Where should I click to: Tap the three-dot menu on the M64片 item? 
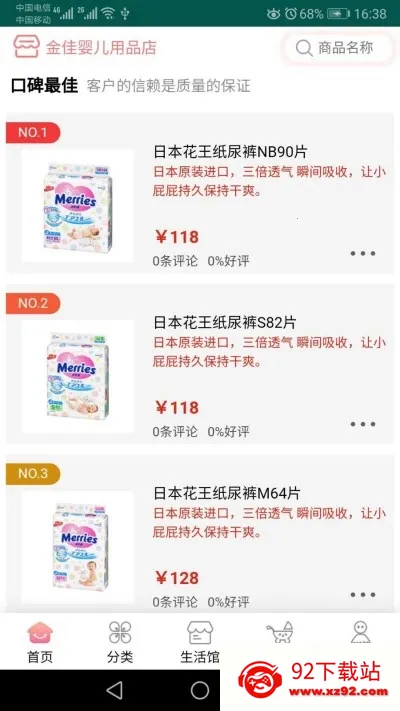(x=363, y=594)
